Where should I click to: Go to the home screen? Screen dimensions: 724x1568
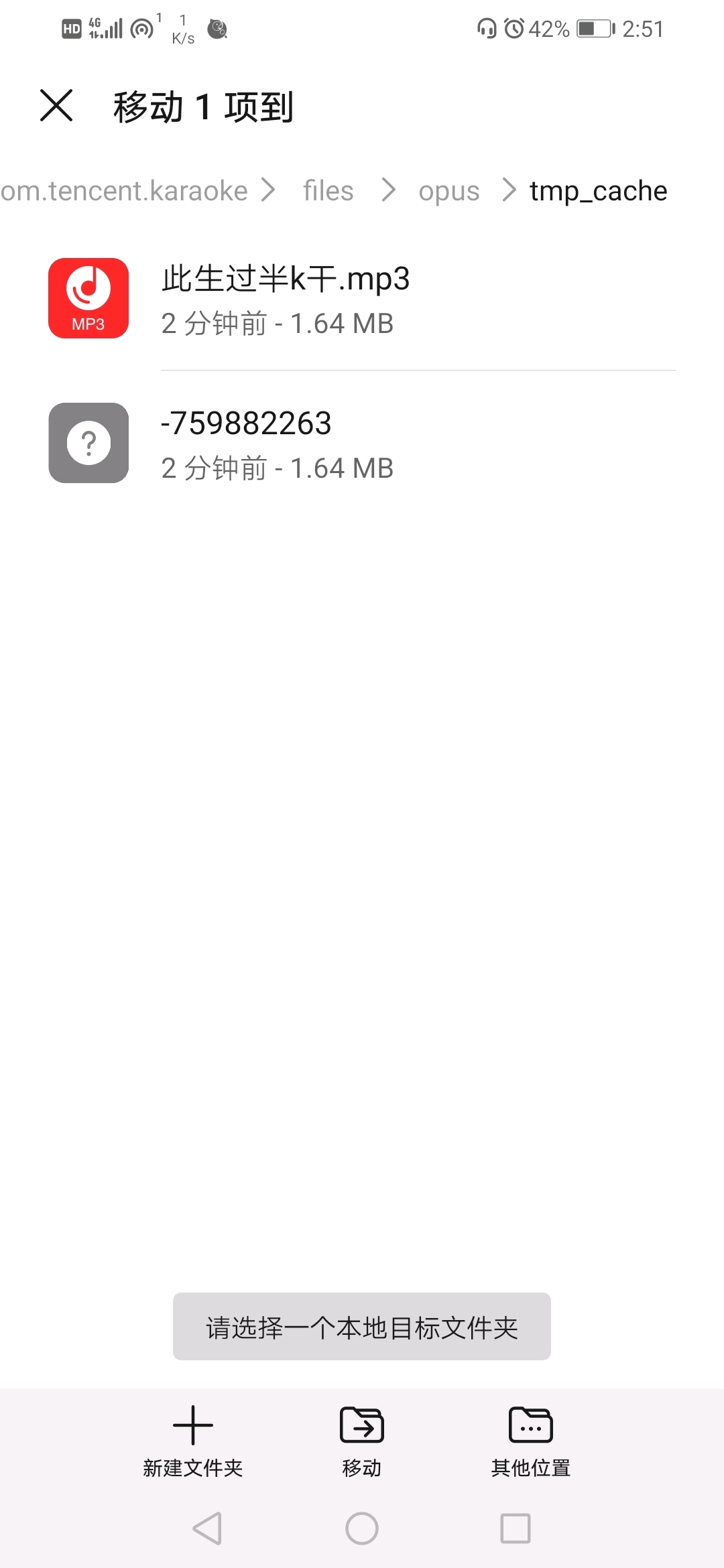click(362, 1528)
